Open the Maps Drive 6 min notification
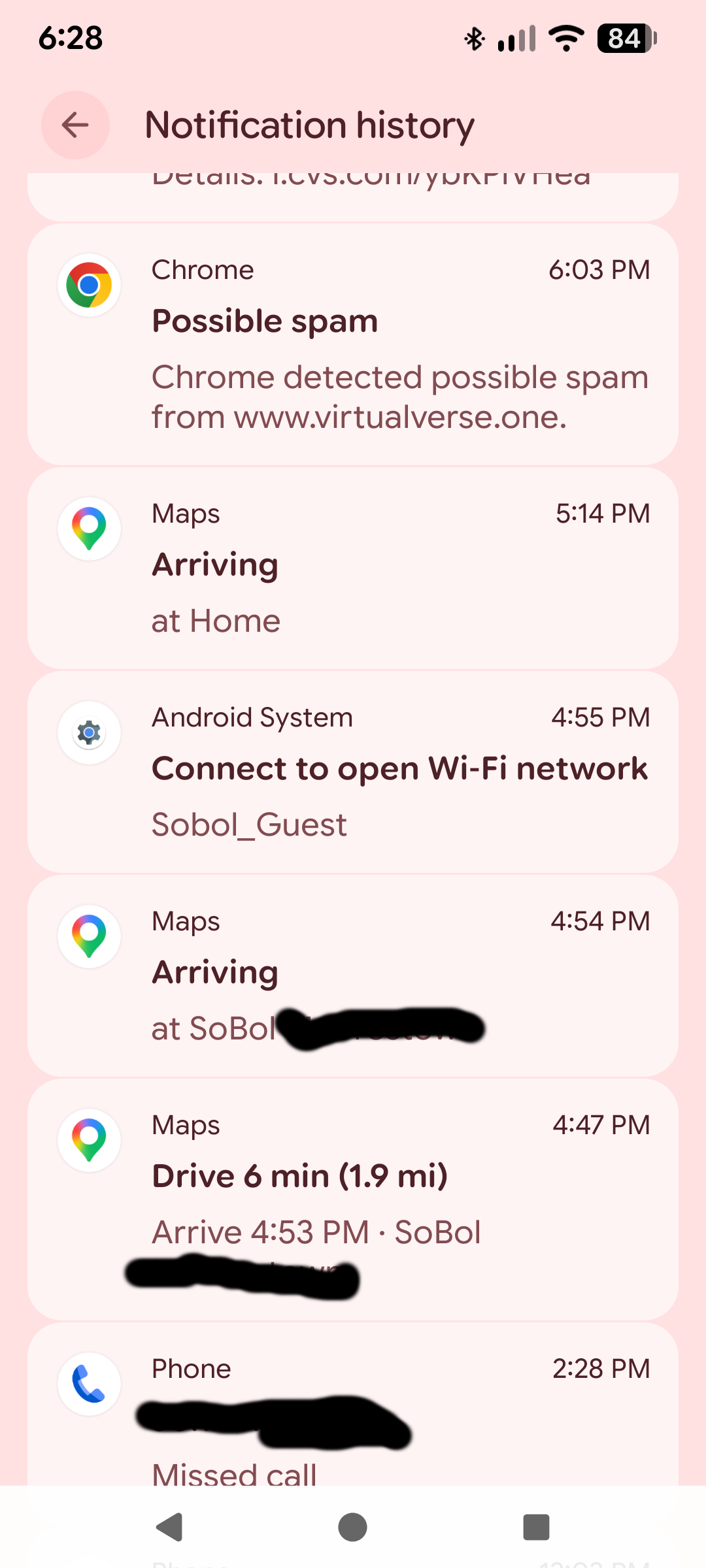The height and width of the screenshot is (1568, 706). pyautogui.click(x=353, y=1199)
